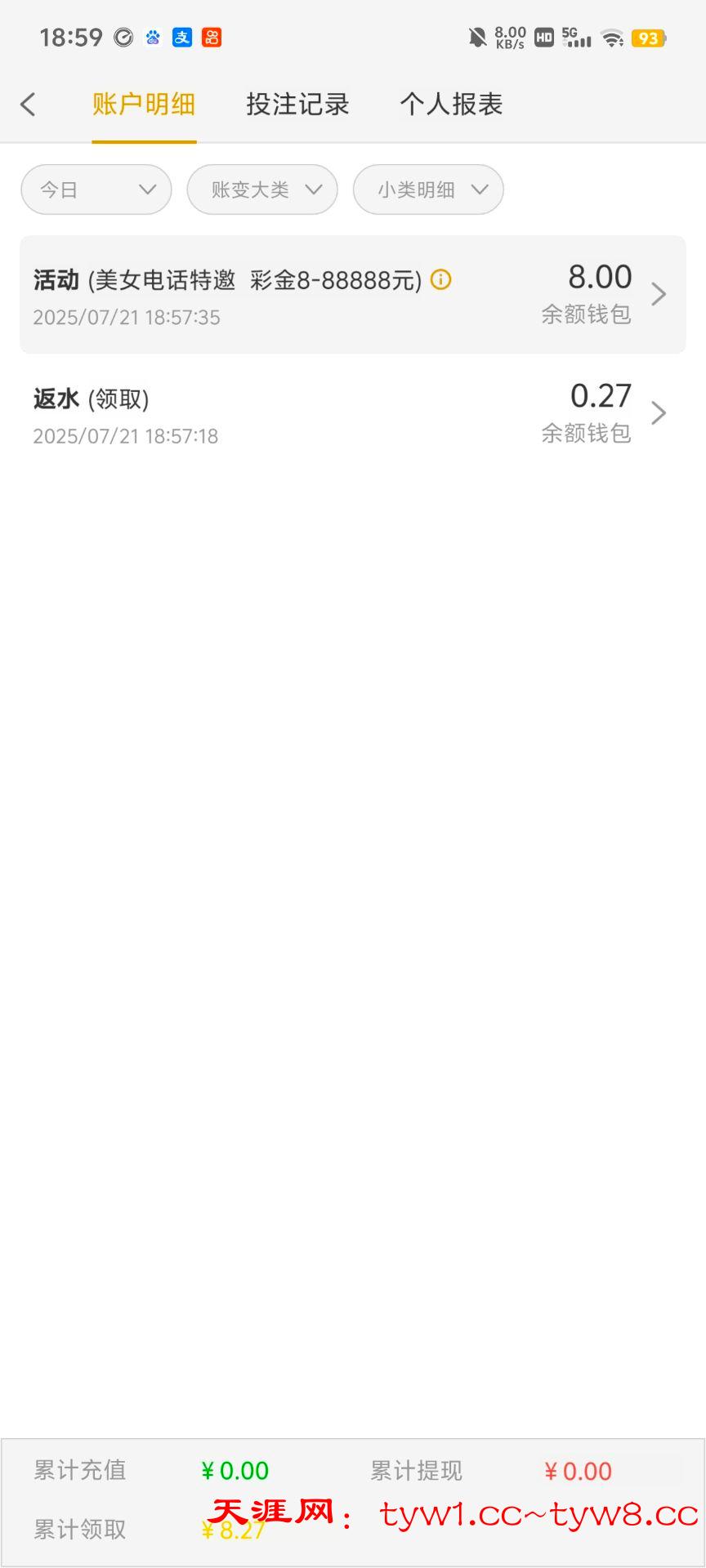
Task: Go back using the top-left arrow
Action: (29, 105)
